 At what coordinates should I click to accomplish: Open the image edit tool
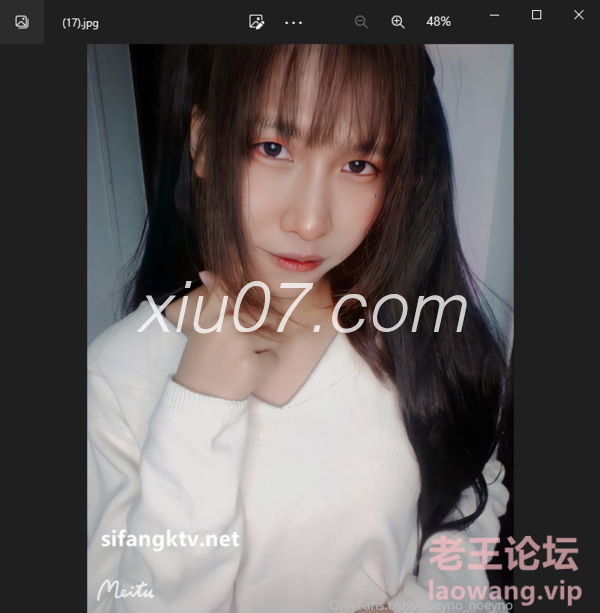coord(256,22)
